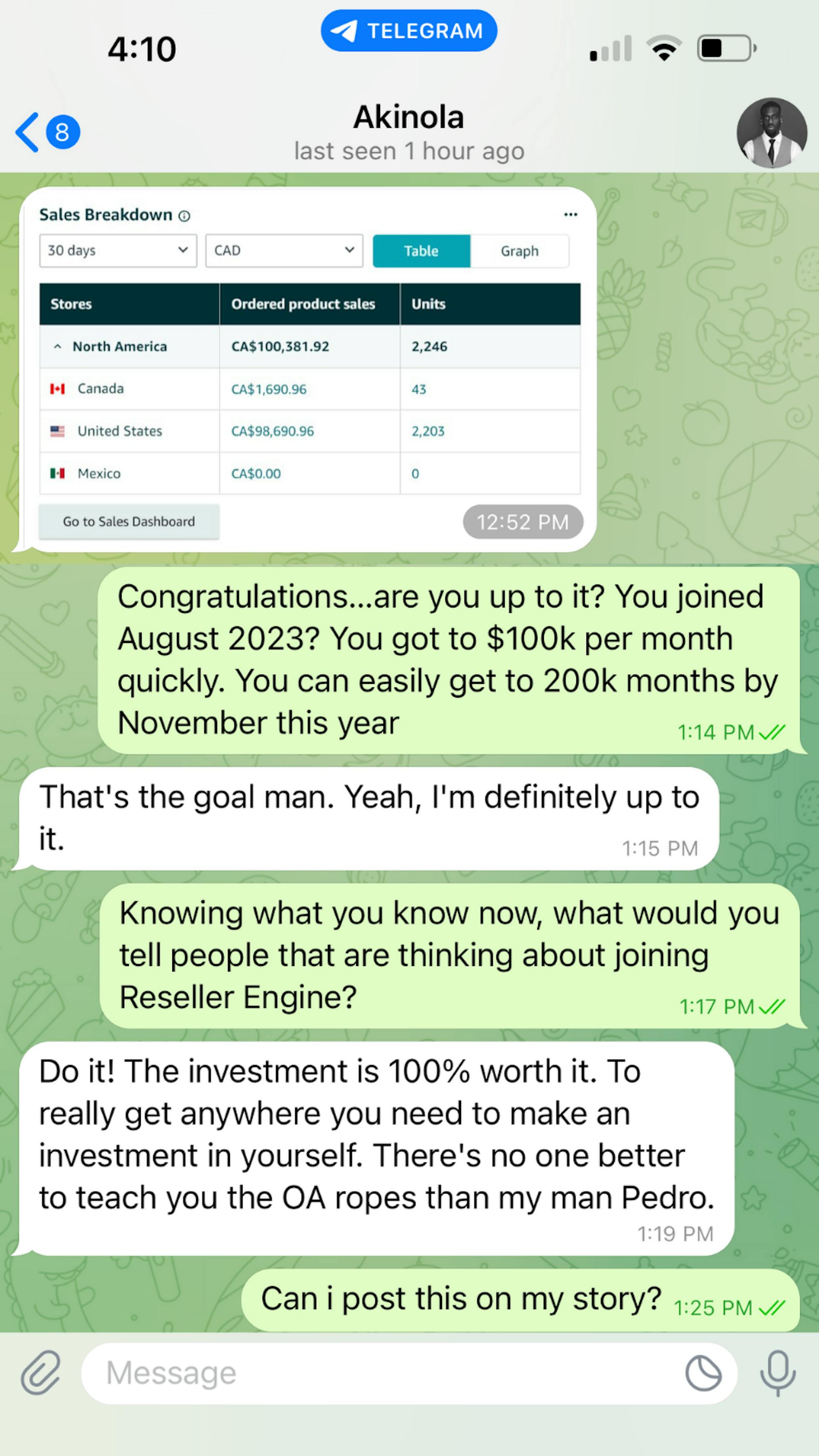Screen dimensions: 819x1456
Task: Open the sticker picker
Action: [x=703, y=1373]
